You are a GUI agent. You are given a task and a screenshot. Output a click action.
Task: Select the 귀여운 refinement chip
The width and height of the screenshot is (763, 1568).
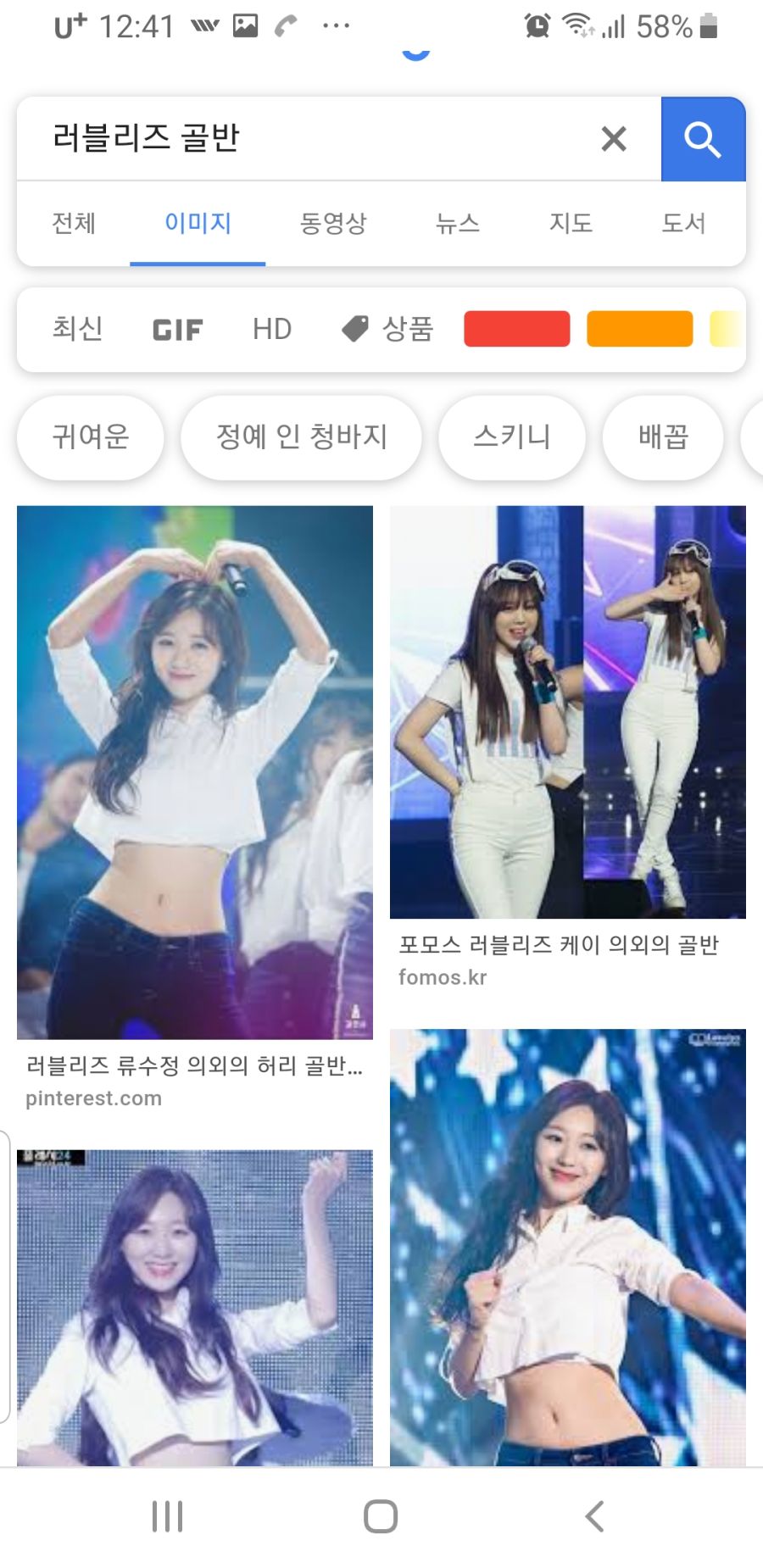coord(90,437)
